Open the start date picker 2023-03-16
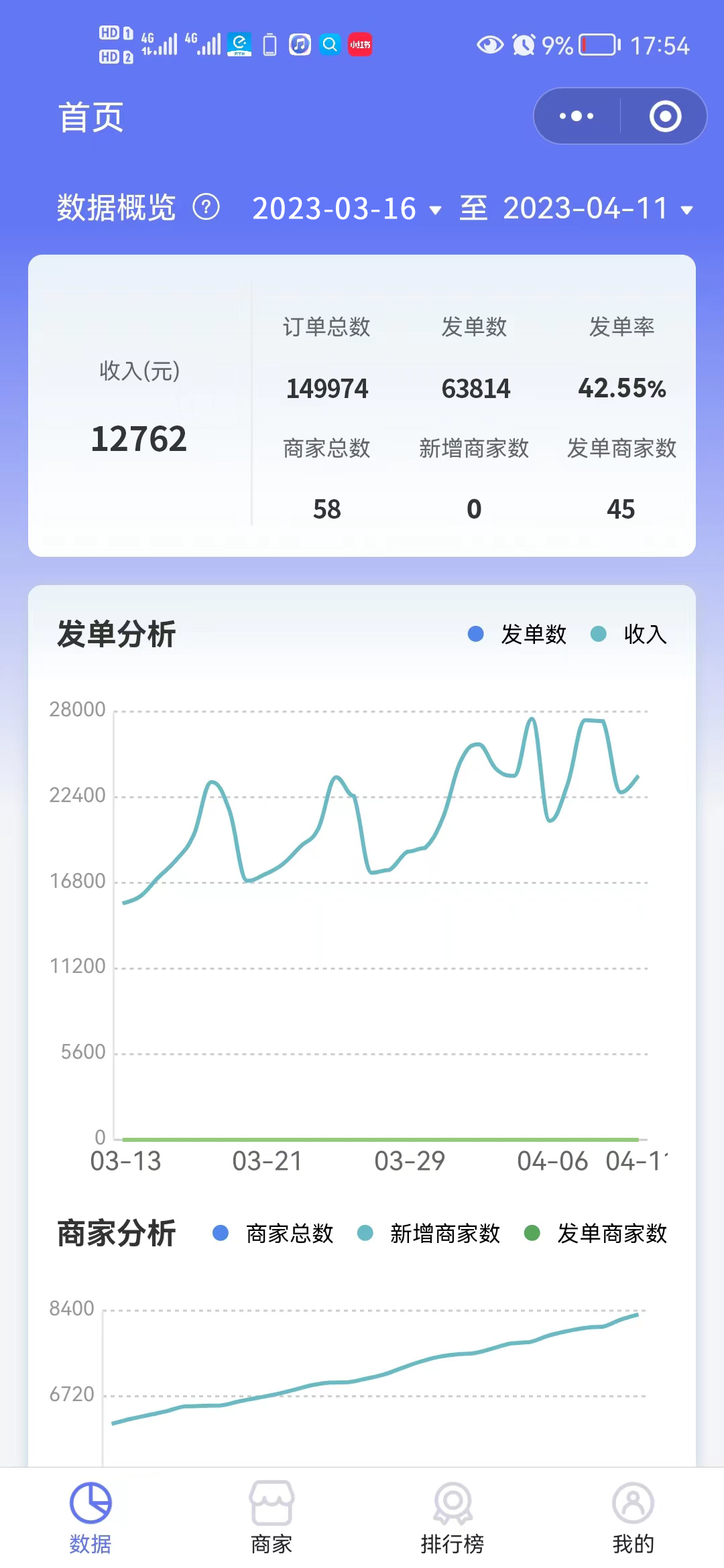 346,208
